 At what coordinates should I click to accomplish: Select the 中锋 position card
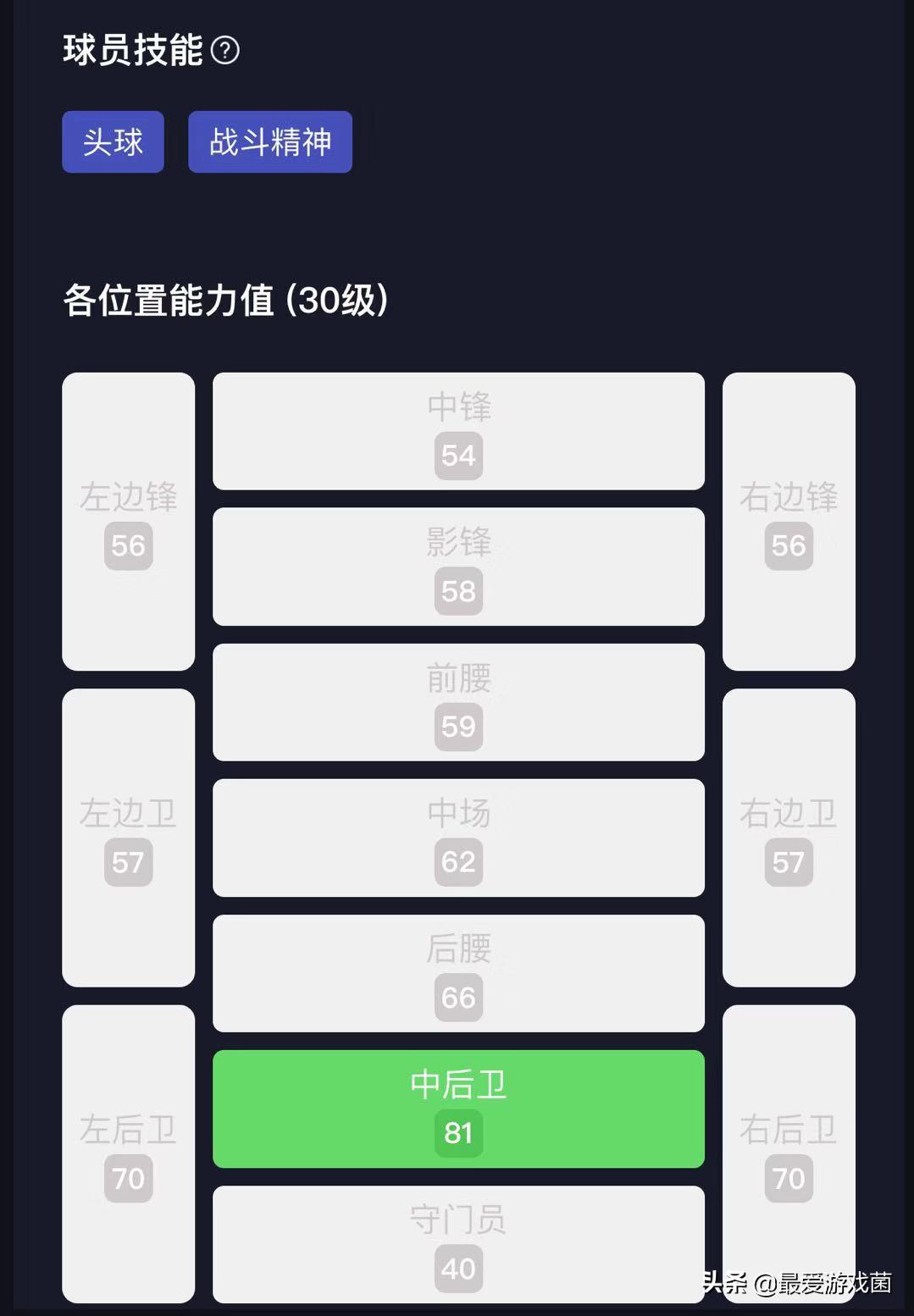[x=458, y=431]
